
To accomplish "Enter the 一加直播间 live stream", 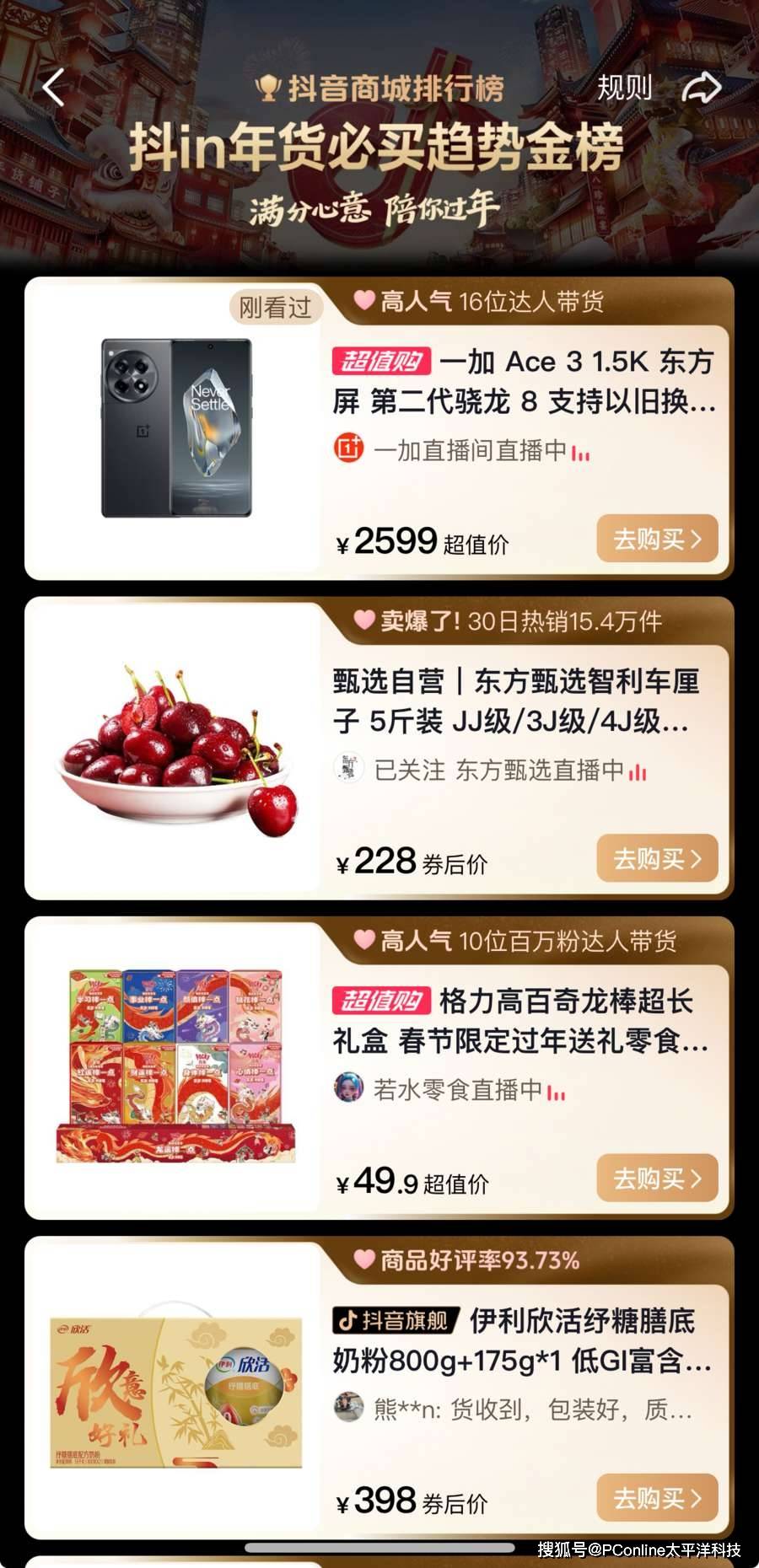I will (469, 450).
